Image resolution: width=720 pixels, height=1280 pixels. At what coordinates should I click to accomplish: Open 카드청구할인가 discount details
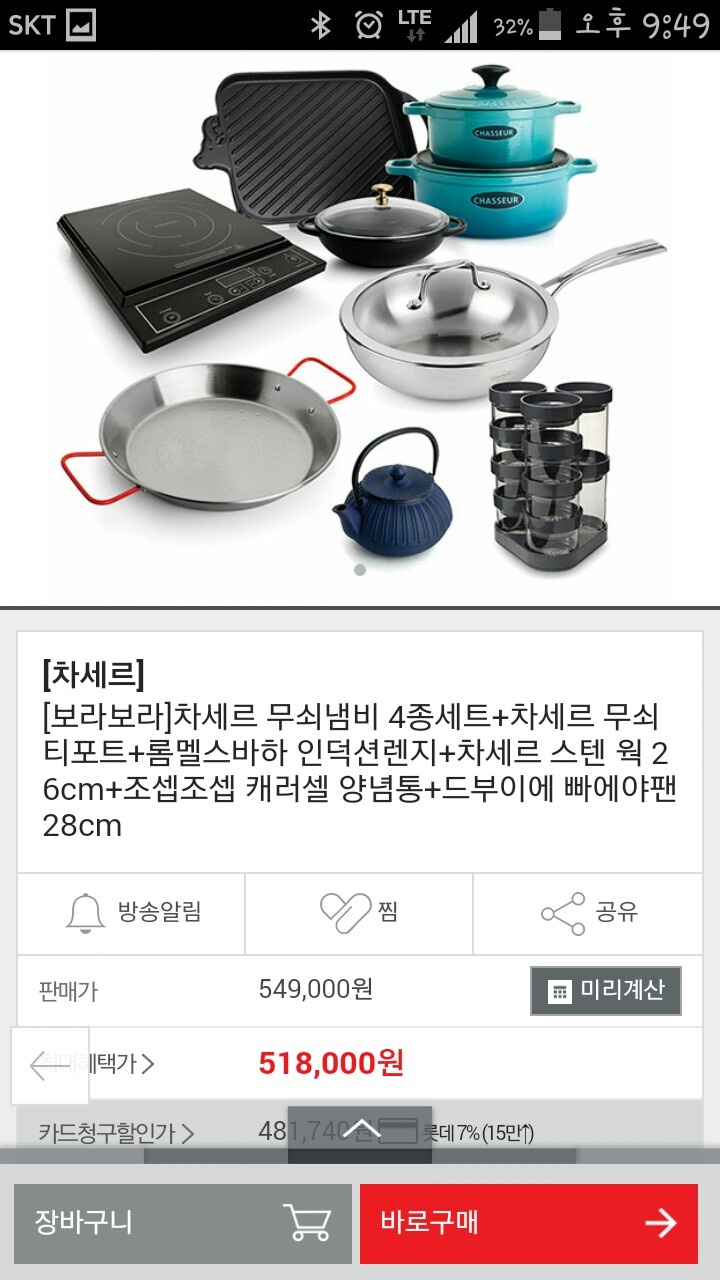coord(117,1133)
